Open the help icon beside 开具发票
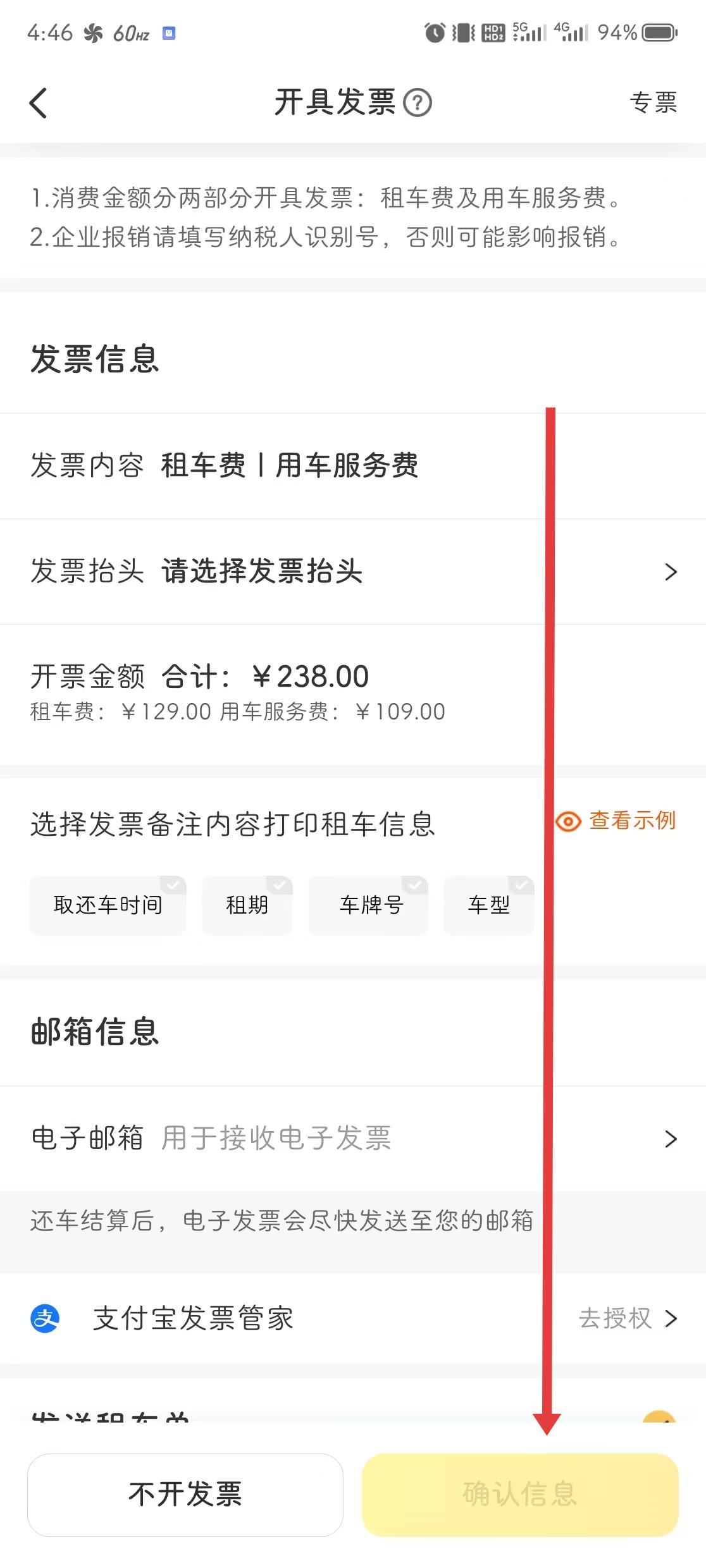The width and height of the screenshot is (706, 1568). pyautogui.click(x=418, y=103)
